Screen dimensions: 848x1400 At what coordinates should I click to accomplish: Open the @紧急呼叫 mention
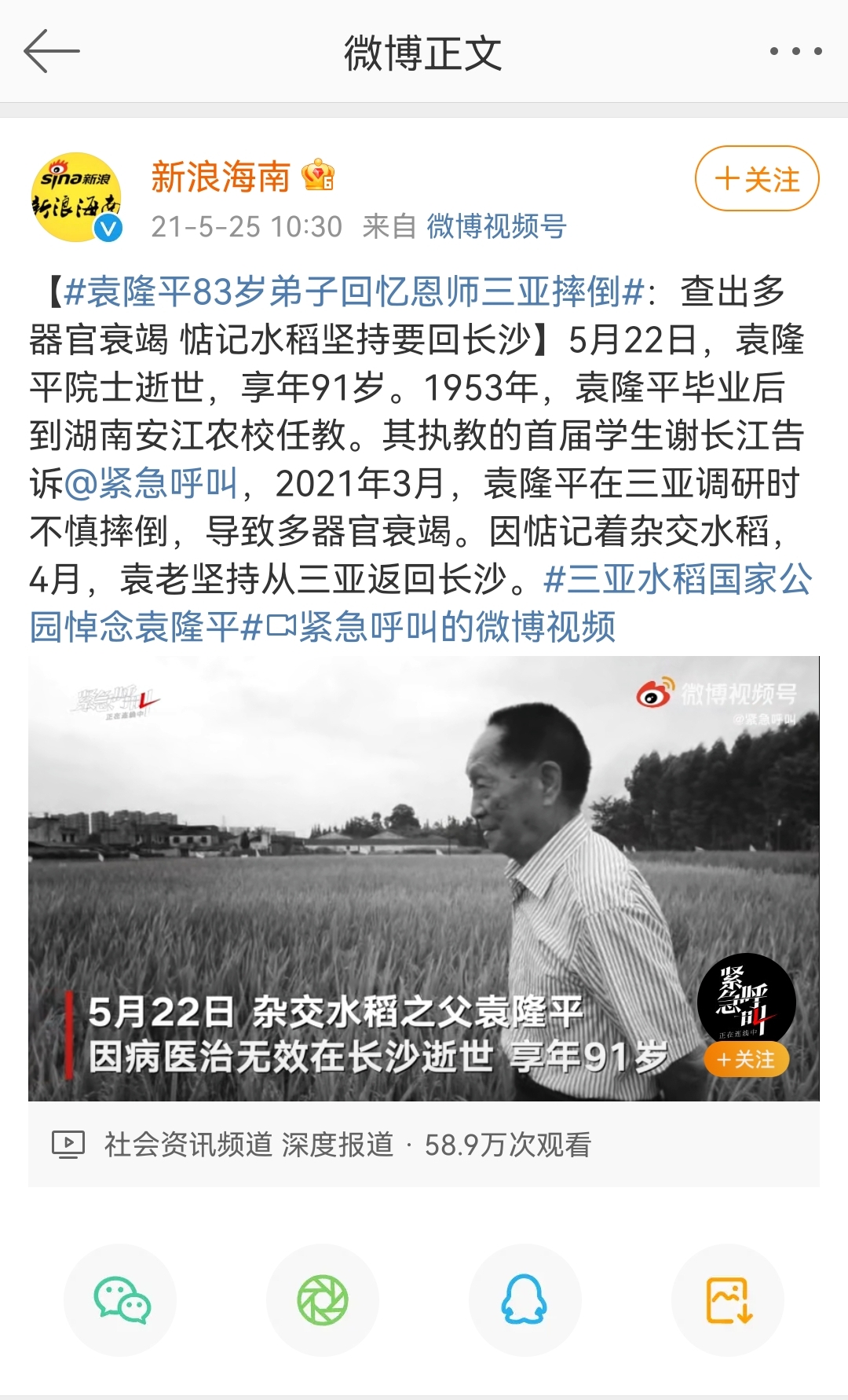151,484
